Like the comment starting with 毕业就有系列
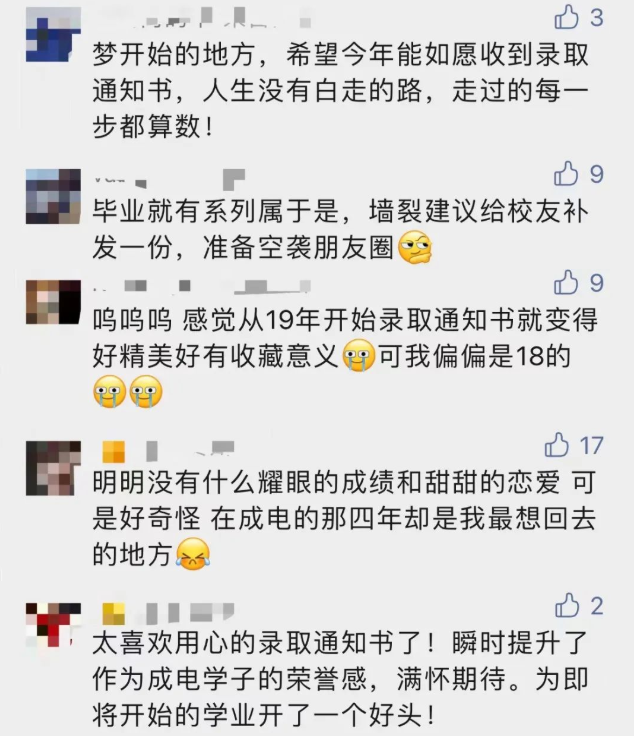 (x=567, y=174)
